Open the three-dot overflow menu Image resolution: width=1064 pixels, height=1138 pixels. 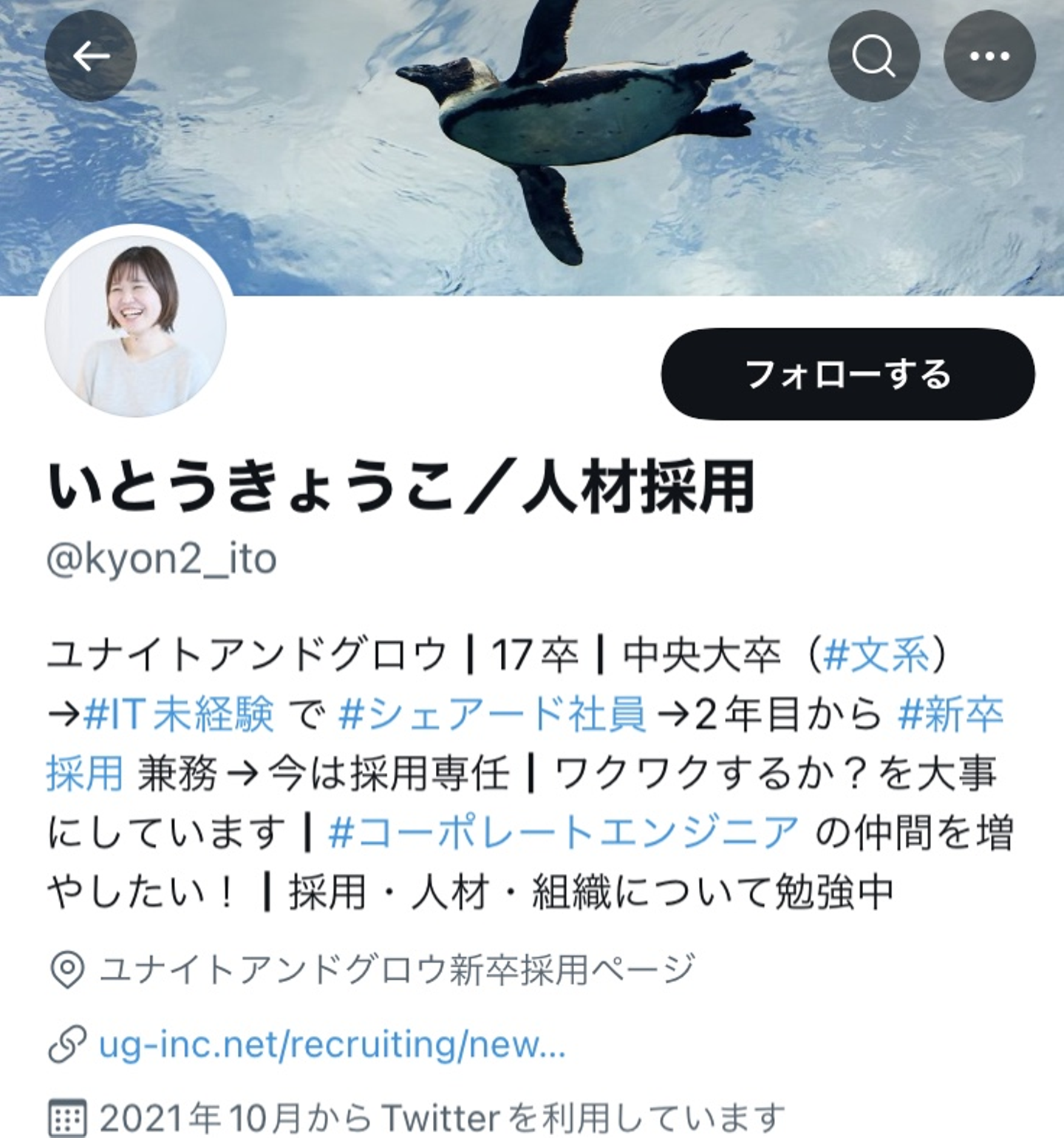click(x=989, y=56)
